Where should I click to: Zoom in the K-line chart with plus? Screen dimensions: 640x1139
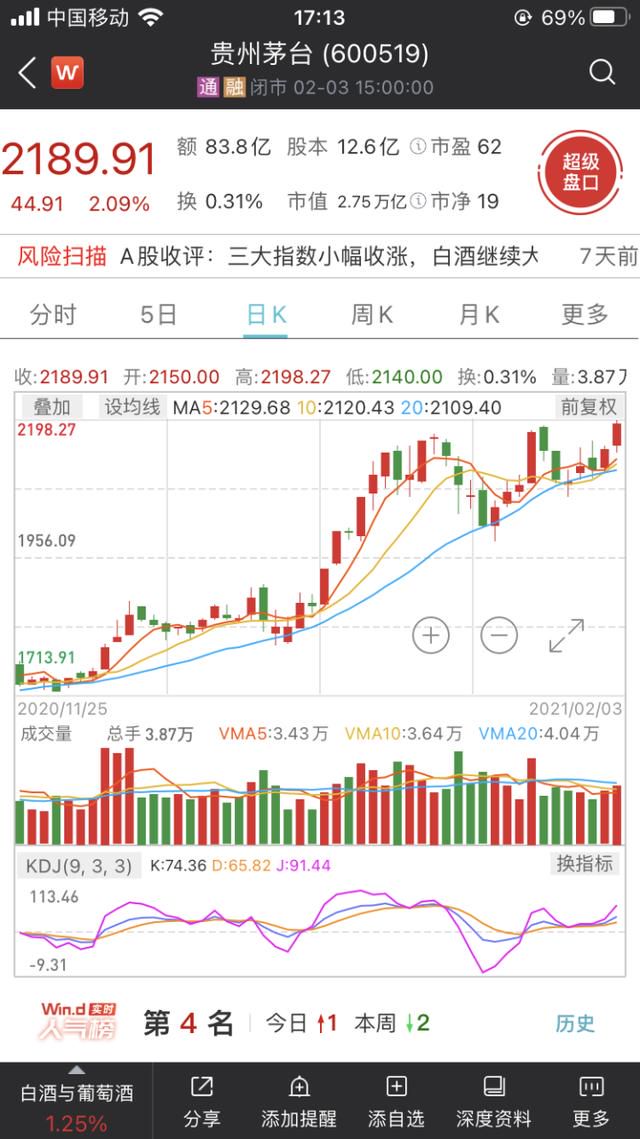tap(432, 635)
